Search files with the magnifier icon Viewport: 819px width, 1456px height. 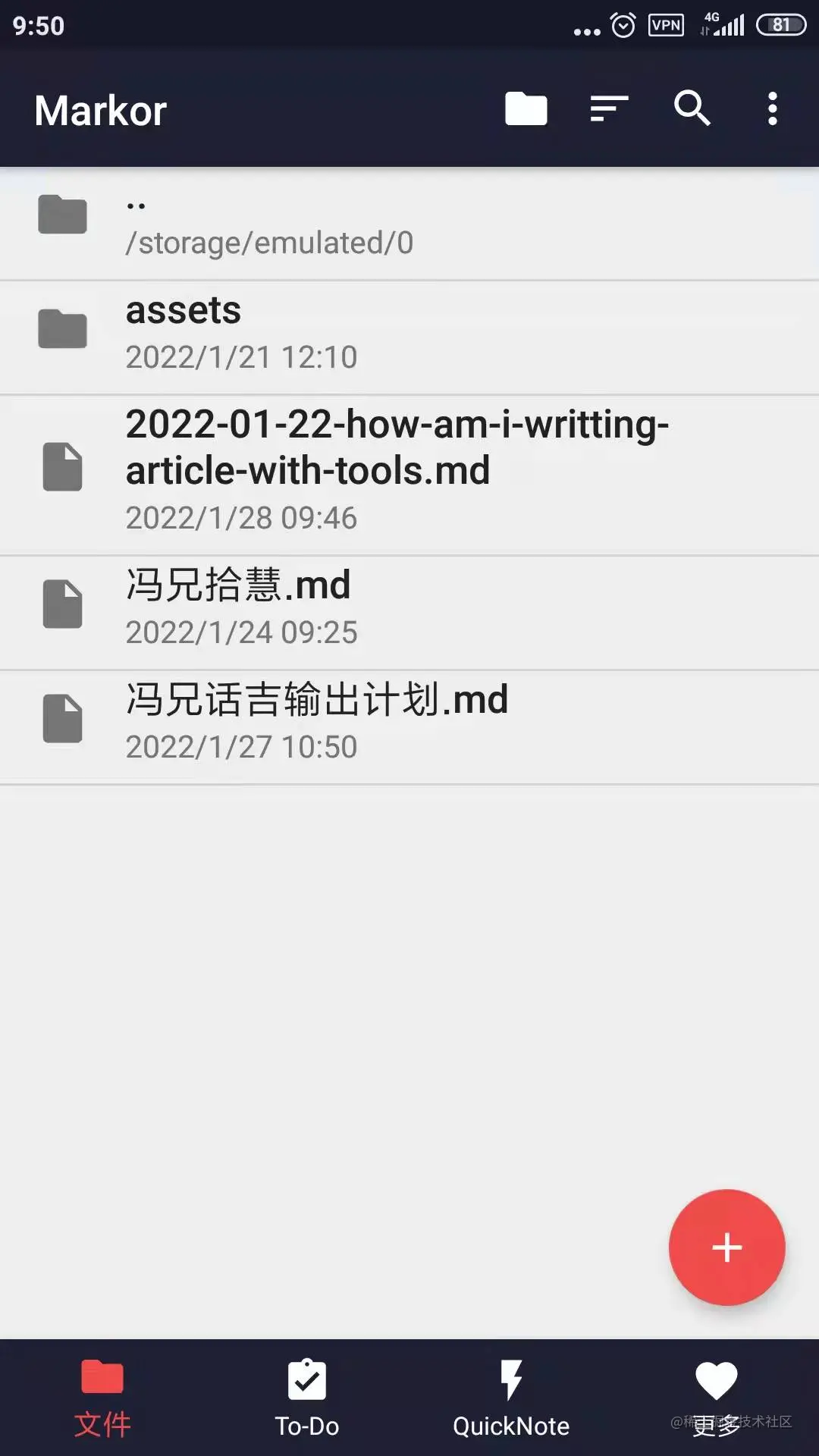(x=692, y=109)
